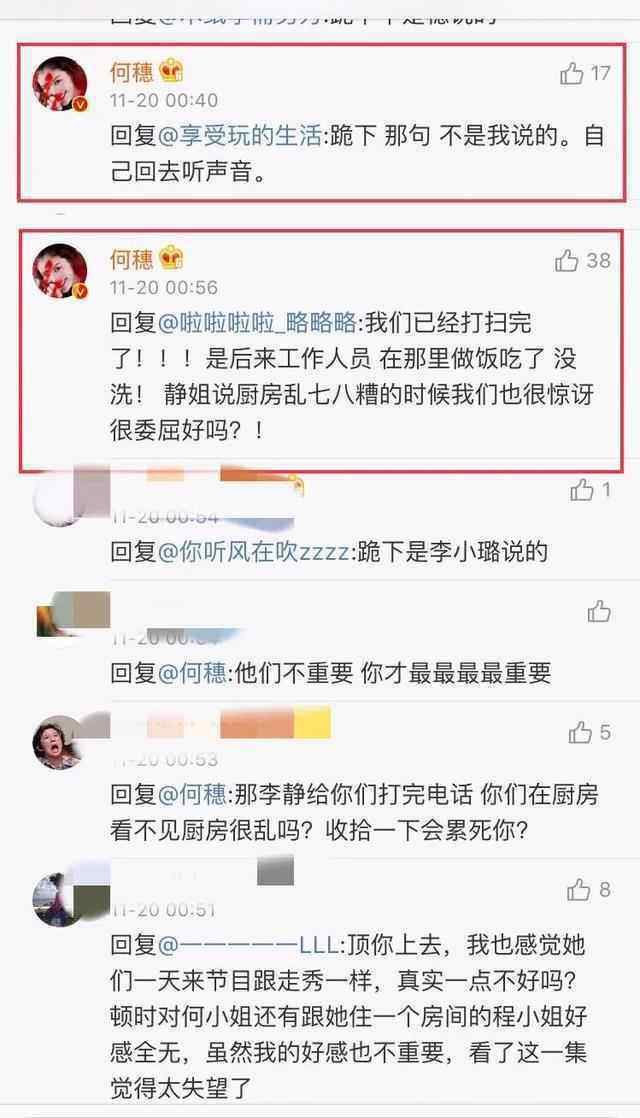Screen dimensions: 640x1118
Task: Like 何穗's reply posted at 00:40
Action: [572, 73]
